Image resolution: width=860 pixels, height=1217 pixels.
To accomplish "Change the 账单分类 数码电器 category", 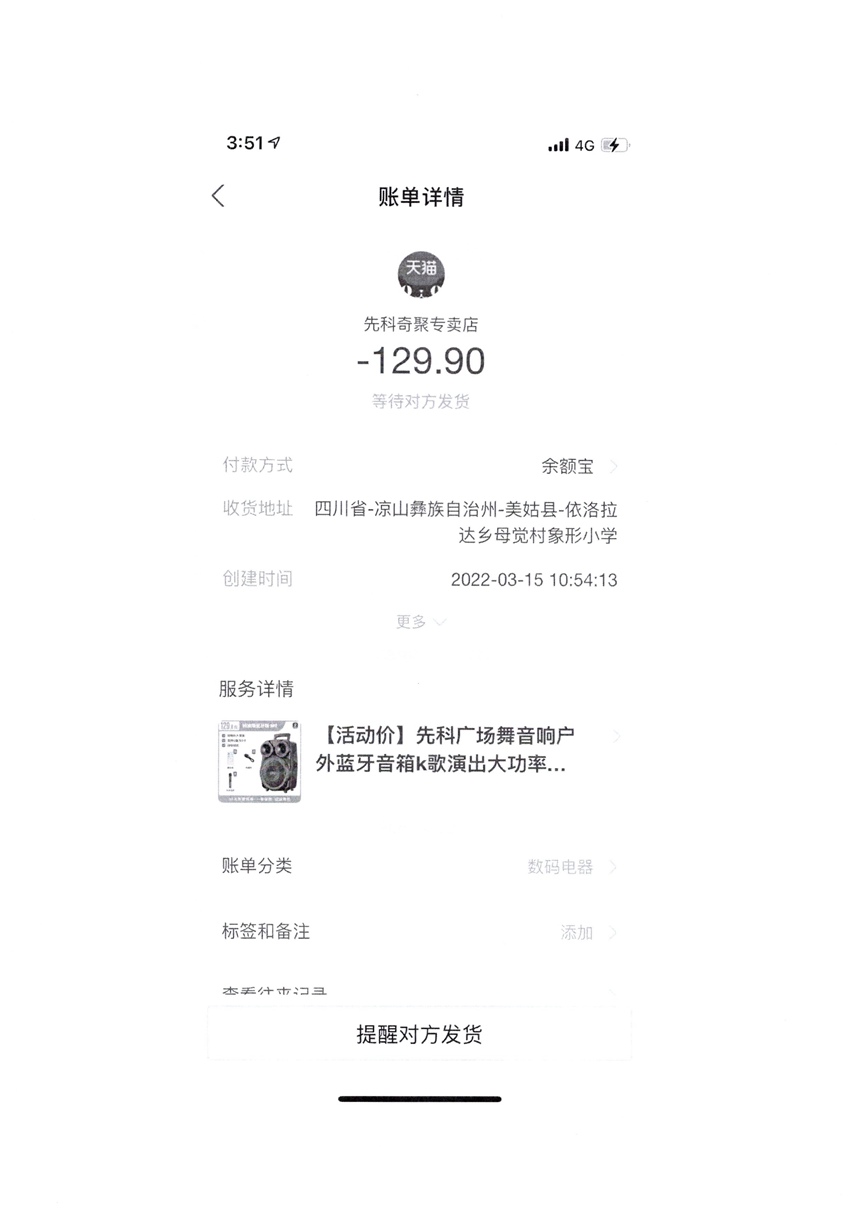I will (x=572, y=867).
